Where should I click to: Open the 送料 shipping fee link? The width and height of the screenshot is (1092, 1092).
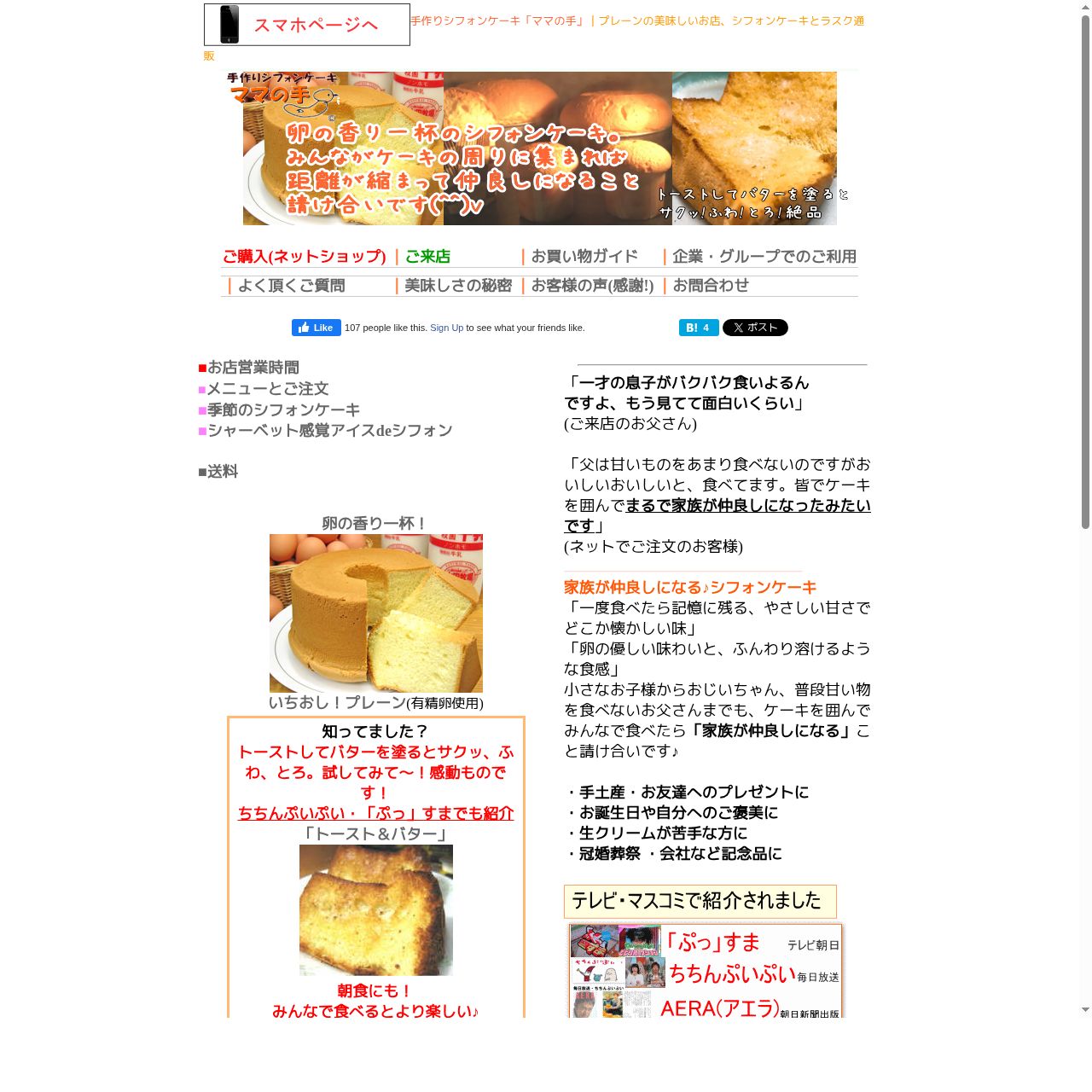[x=222, y=472]
